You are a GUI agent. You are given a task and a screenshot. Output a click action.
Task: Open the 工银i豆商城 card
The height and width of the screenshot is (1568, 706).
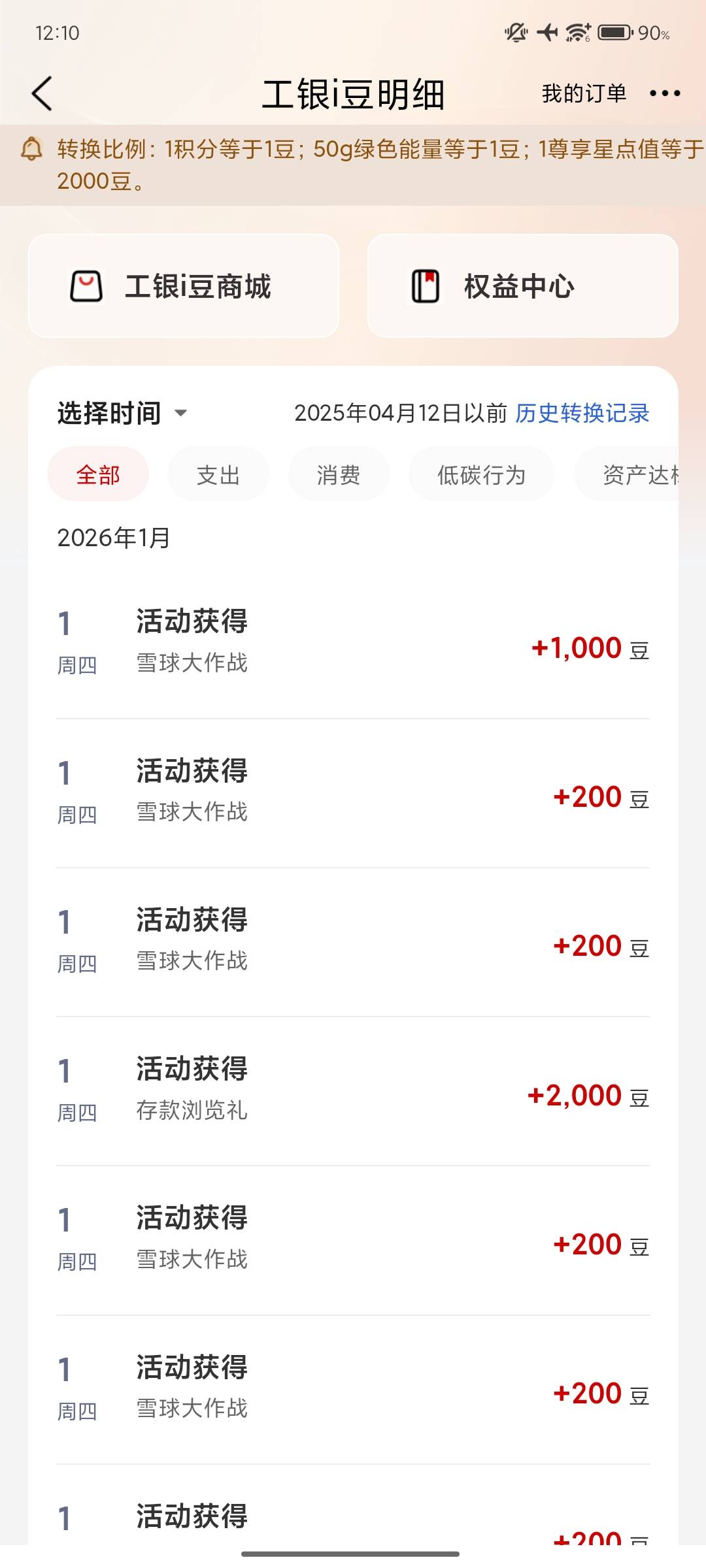184,286
